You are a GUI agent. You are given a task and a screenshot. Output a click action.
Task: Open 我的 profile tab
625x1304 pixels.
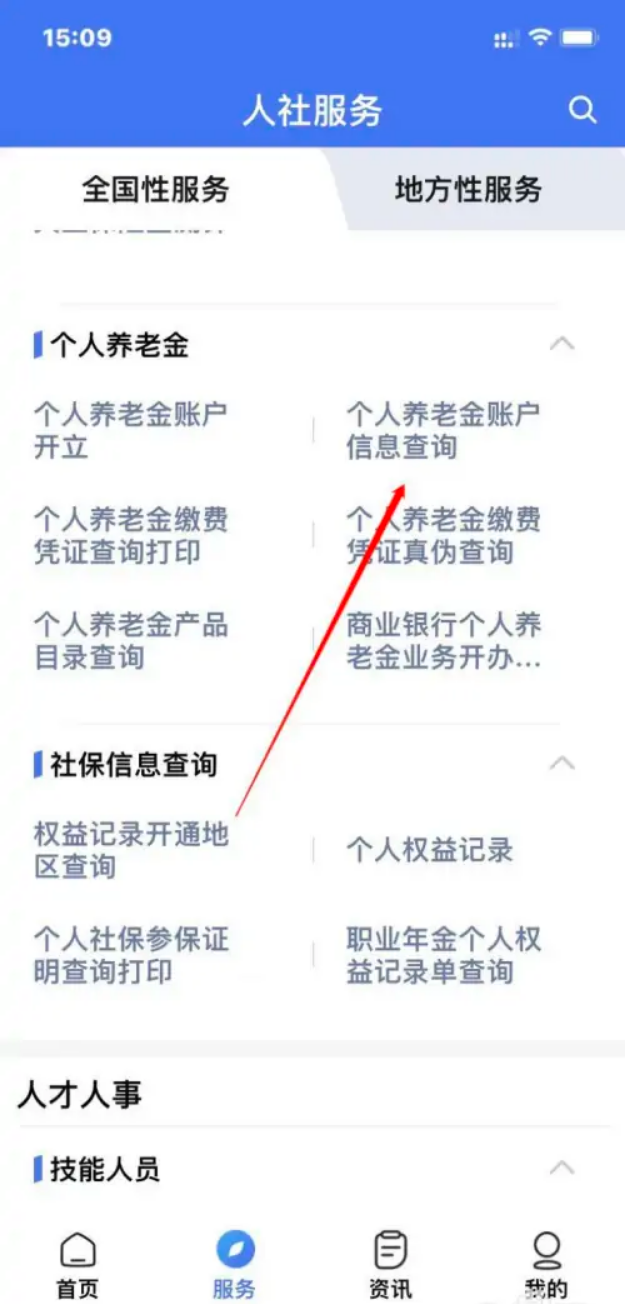(546, 1265)
